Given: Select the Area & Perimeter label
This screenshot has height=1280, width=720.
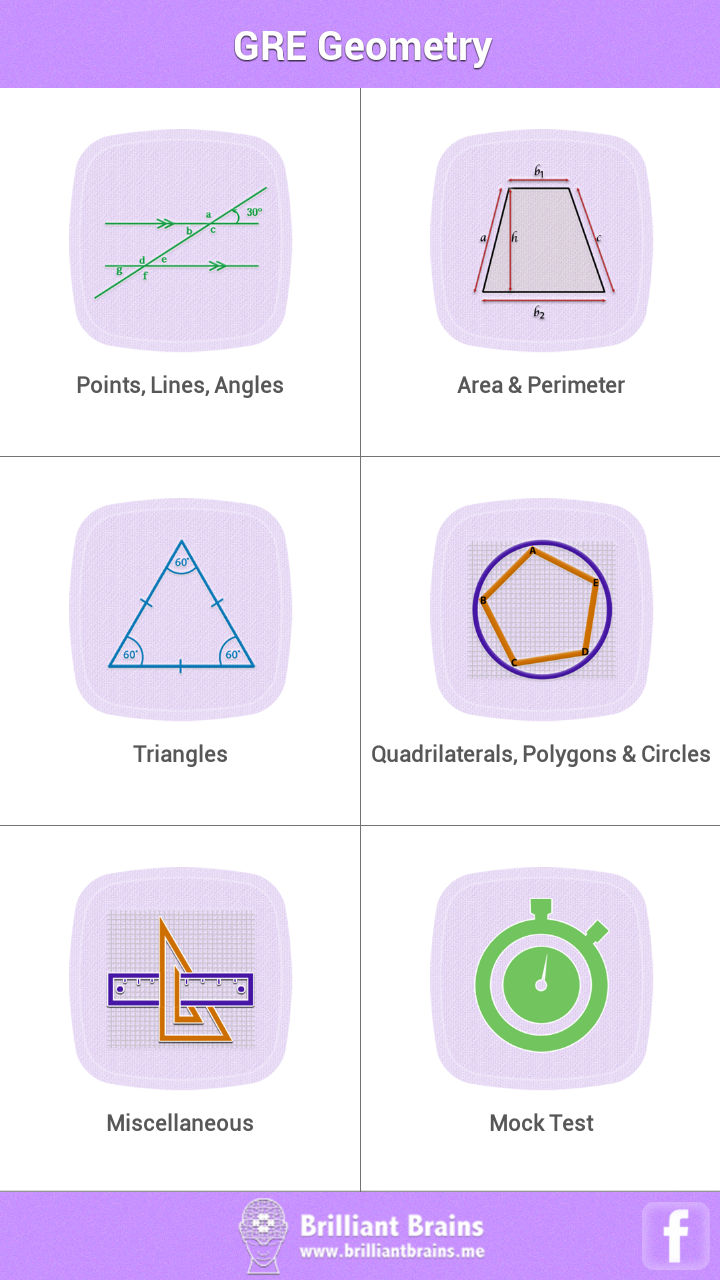Looking at the screenshot, I should point(540,385).
